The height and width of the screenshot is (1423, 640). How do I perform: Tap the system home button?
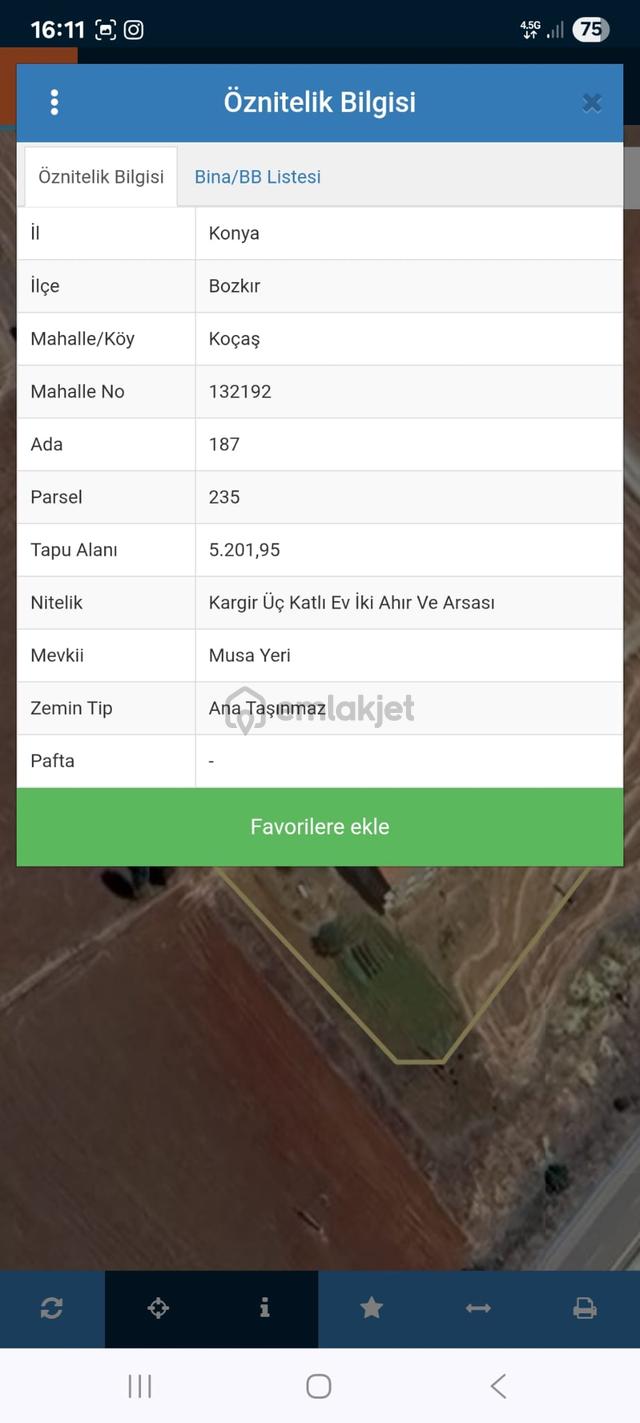(x=319, y=1386)
